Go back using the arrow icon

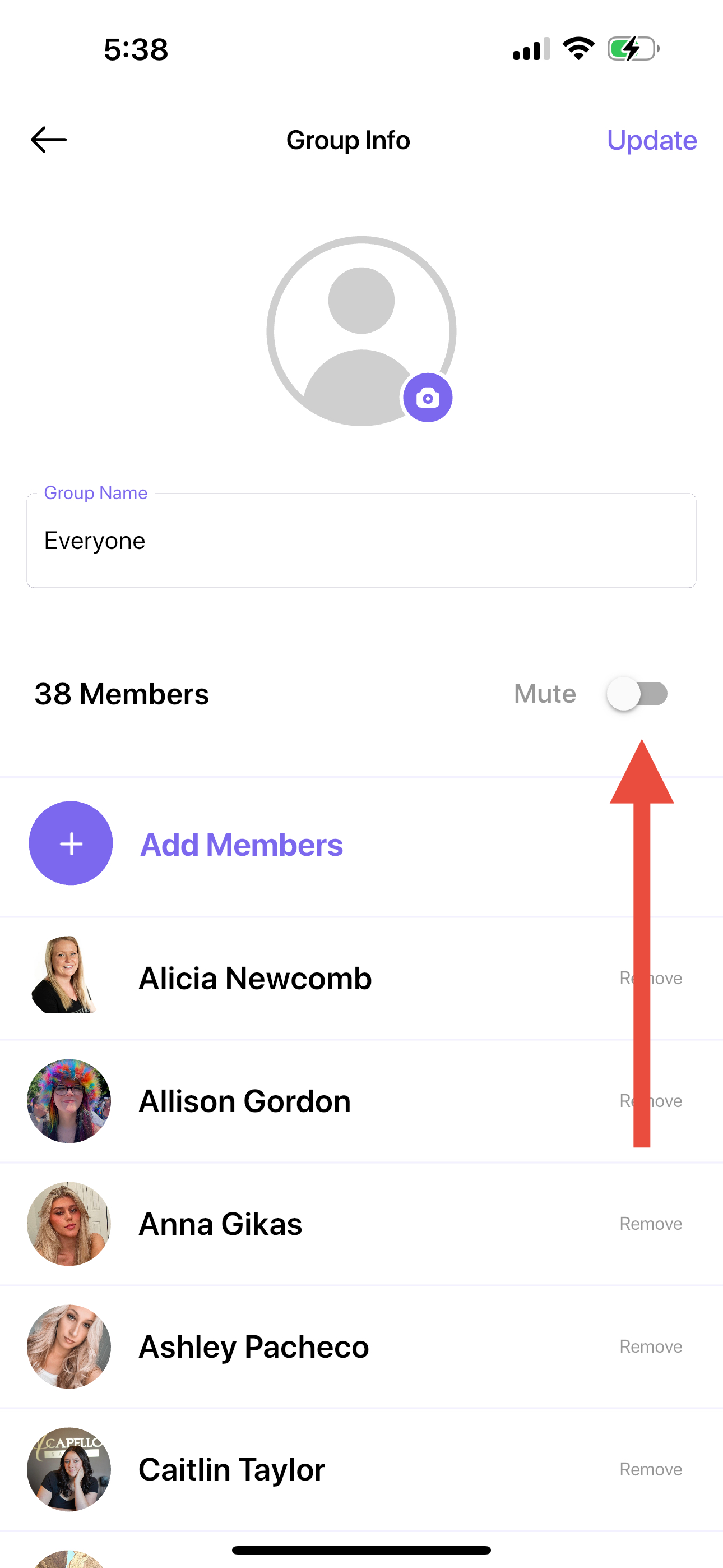tap(49, 140)
